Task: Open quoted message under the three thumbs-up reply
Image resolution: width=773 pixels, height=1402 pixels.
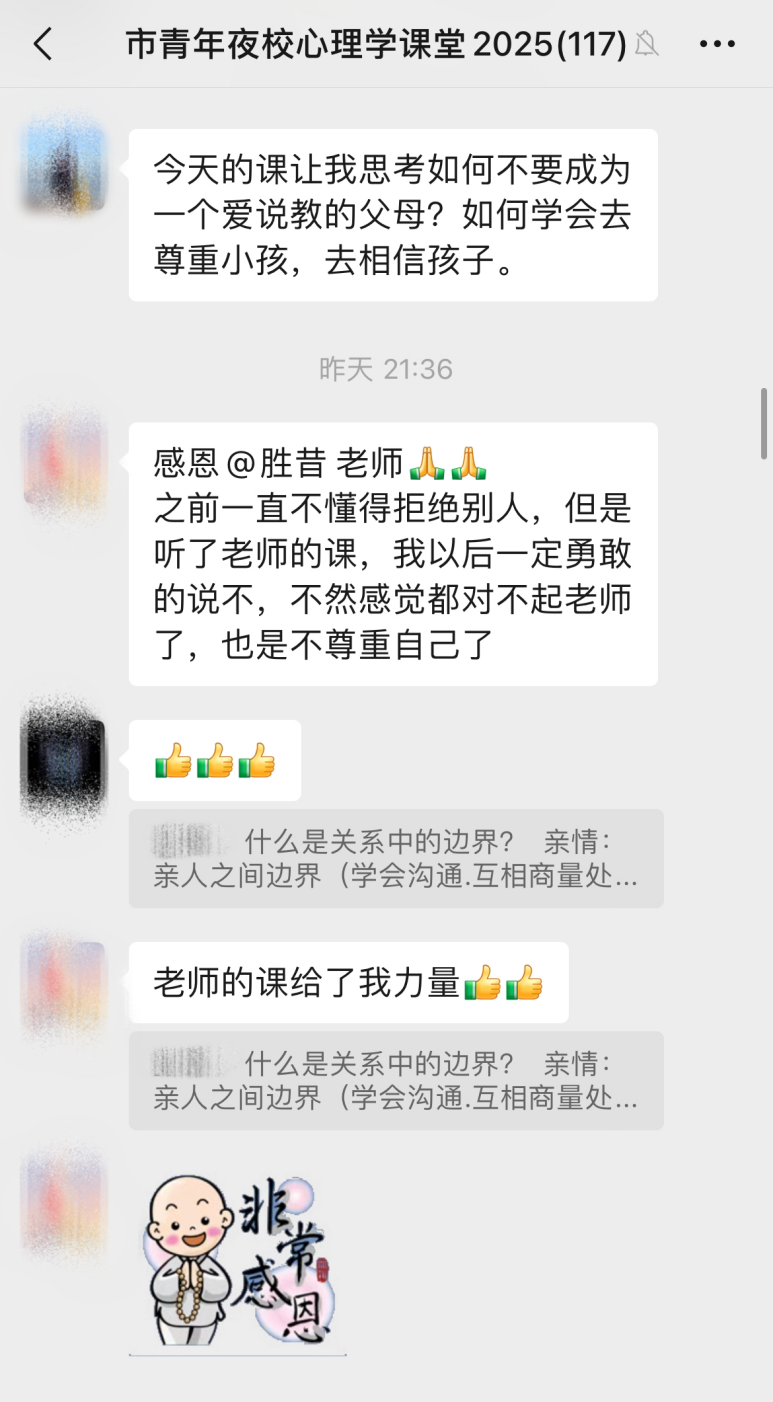Action: (x=396, y=858)
